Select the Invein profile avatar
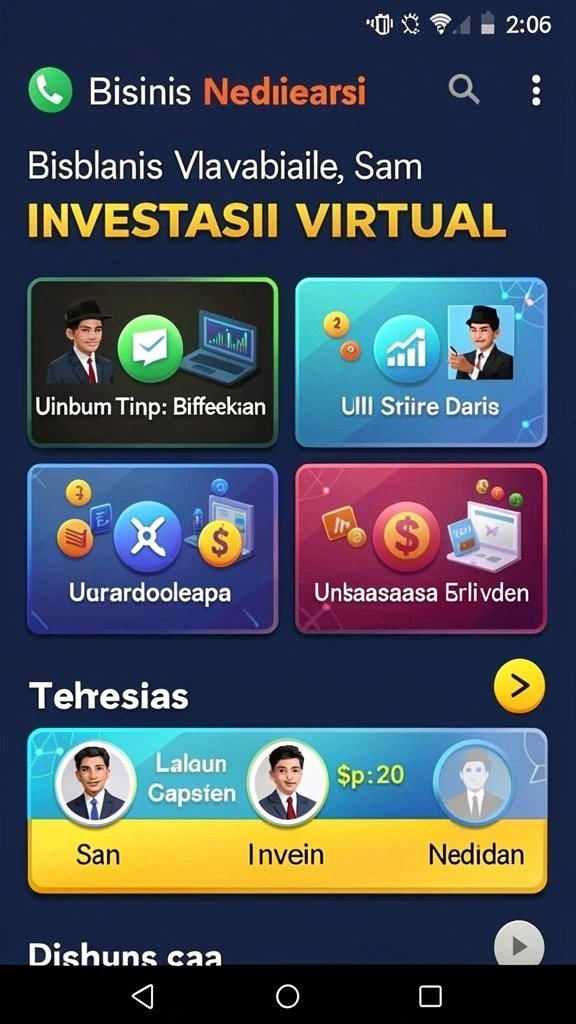 click(288, 782)
